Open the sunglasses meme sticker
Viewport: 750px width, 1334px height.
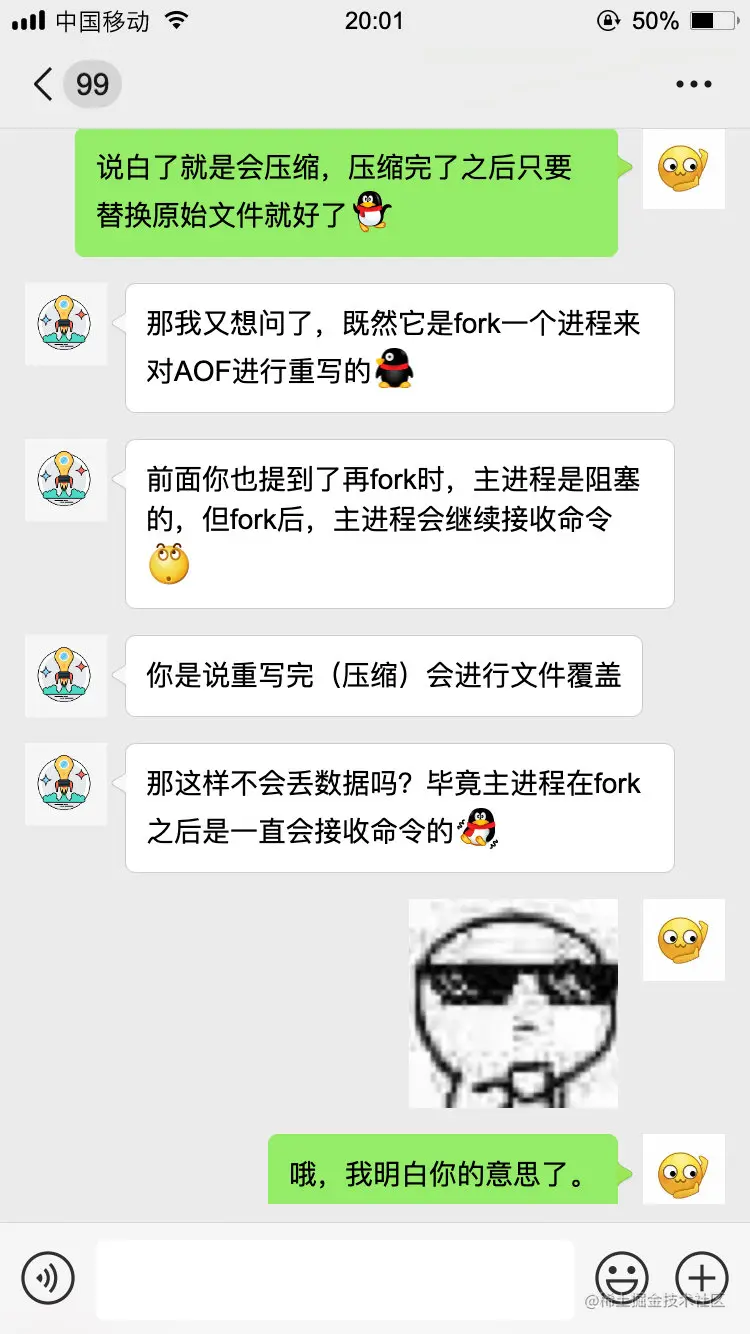click(x=513, y=1003)
